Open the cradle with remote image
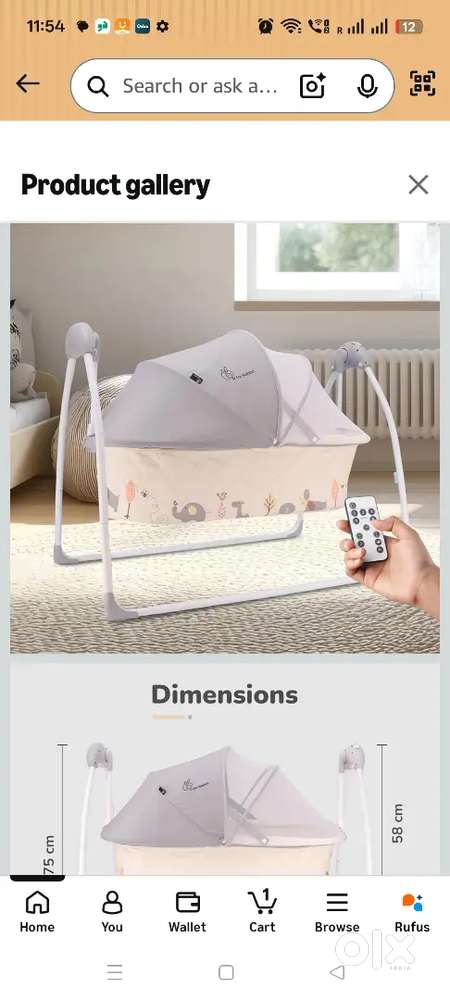The width and height of the screenshot is (450, 1000). [224, 438]
